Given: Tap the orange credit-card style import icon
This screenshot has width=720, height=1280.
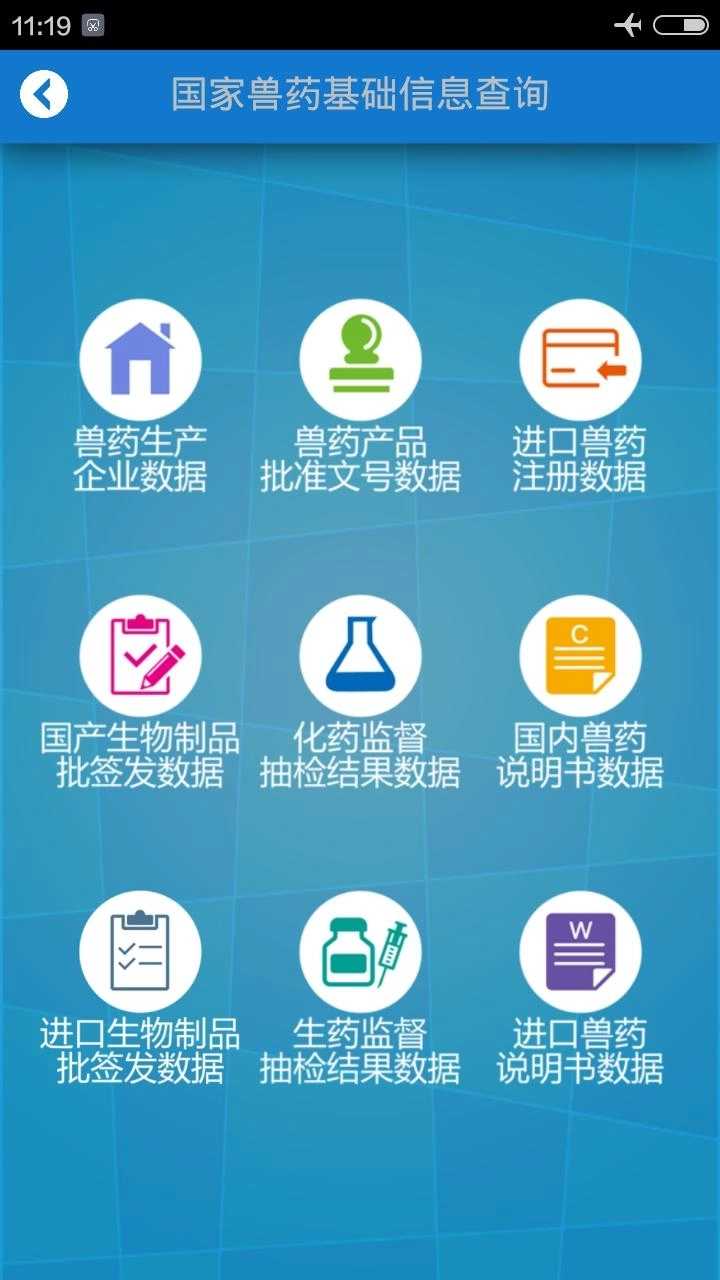Looking at the screenshot, I should (580, 358).
